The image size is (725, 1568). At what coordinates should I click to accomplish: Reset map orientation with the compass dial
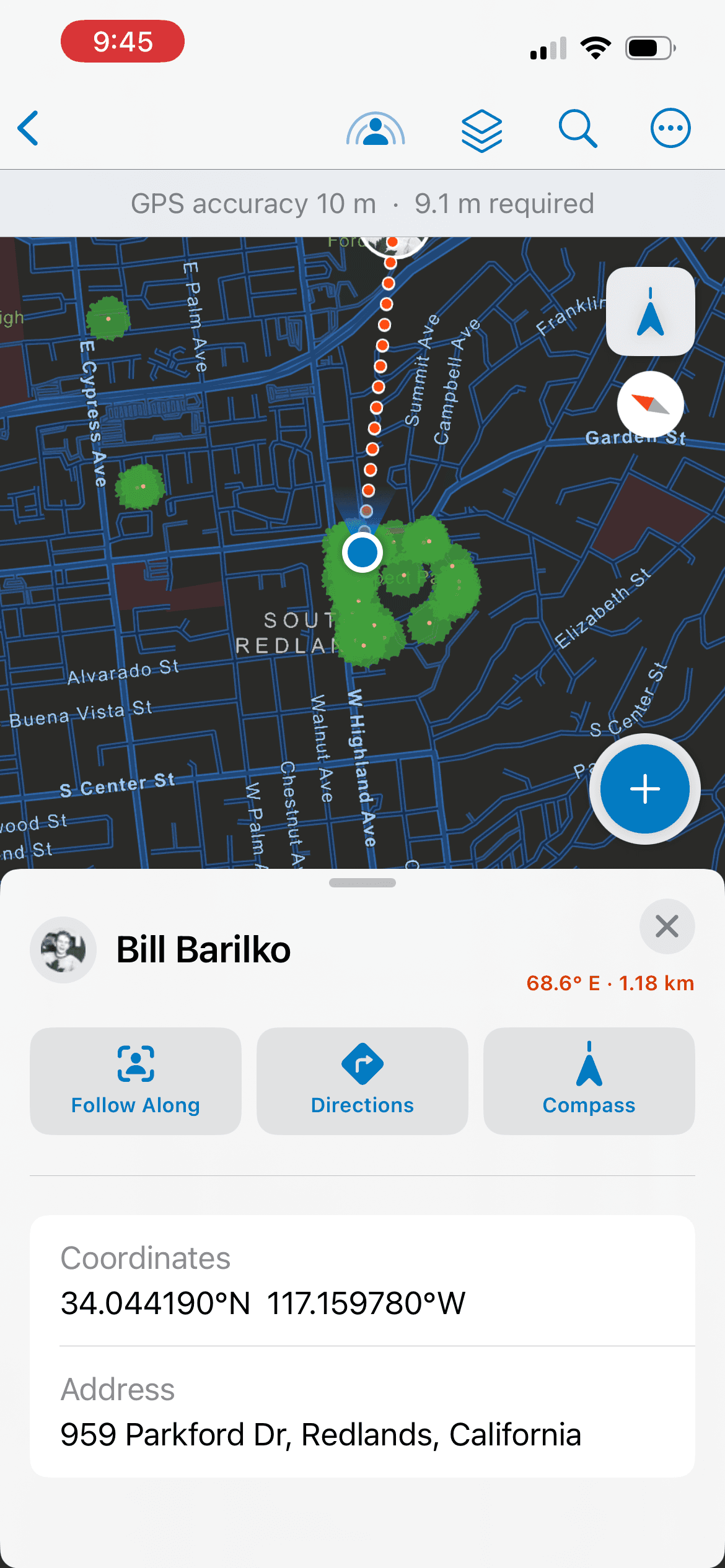[x=650, y=404]
